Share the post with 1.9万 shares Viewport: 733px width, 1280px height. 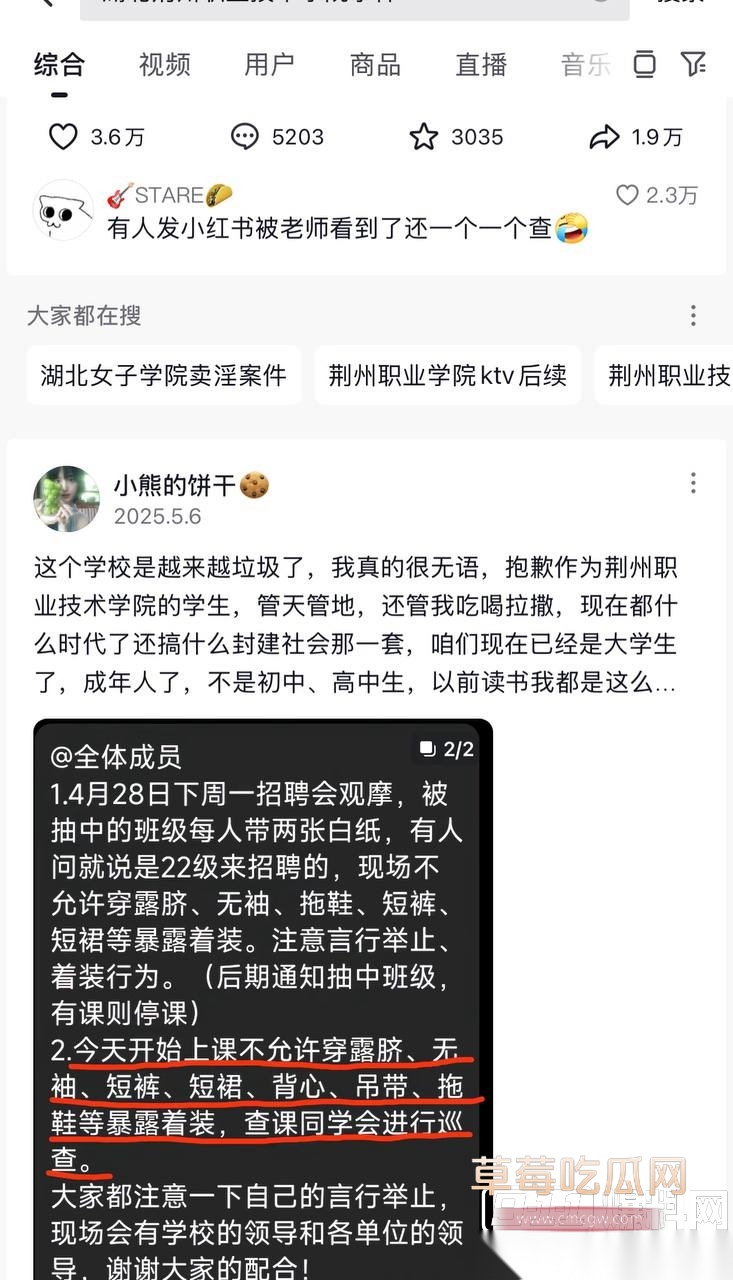click(x=604, y=137)
